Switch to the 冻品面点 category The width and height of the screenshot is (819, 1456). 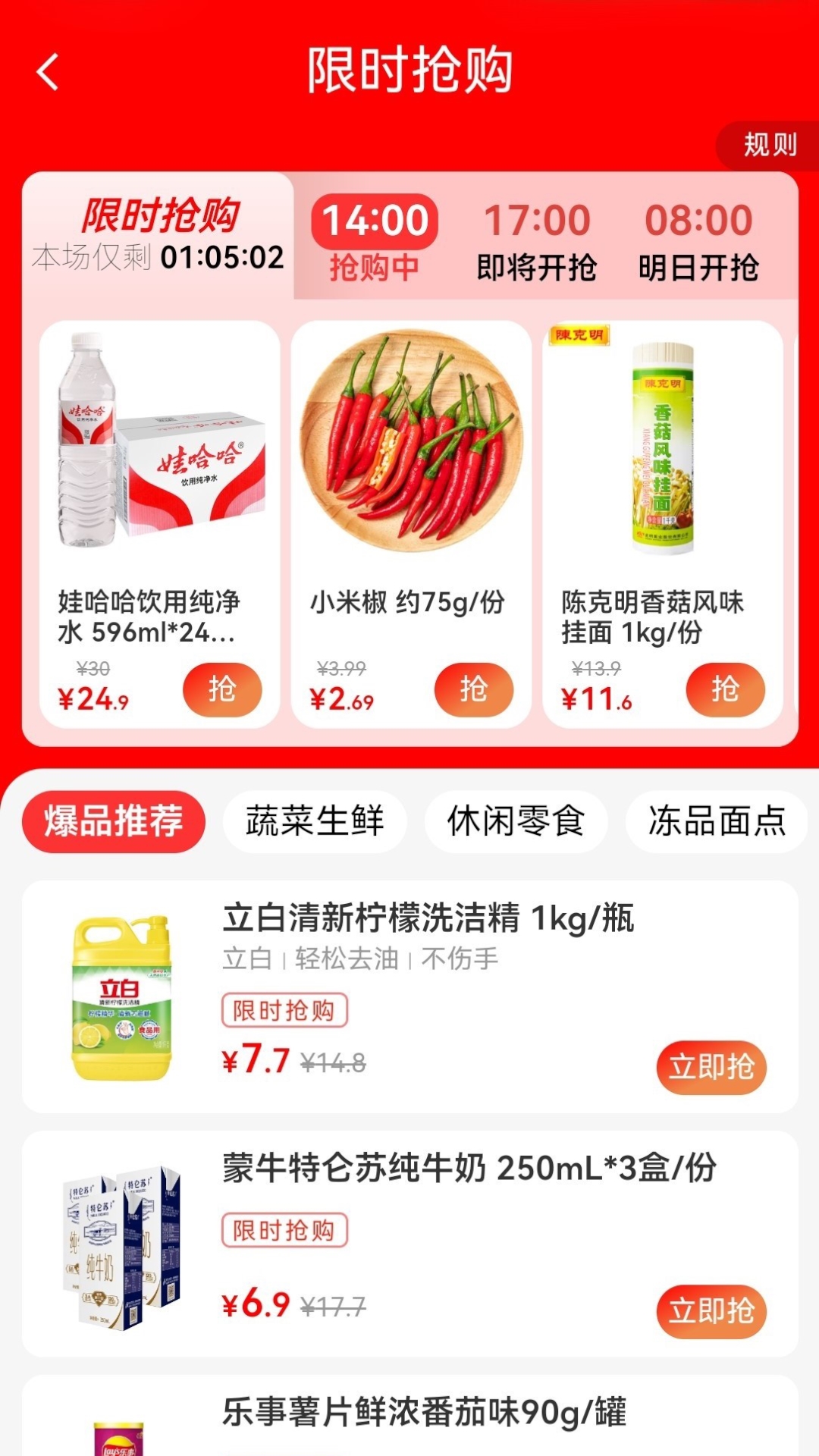(717, 821)
